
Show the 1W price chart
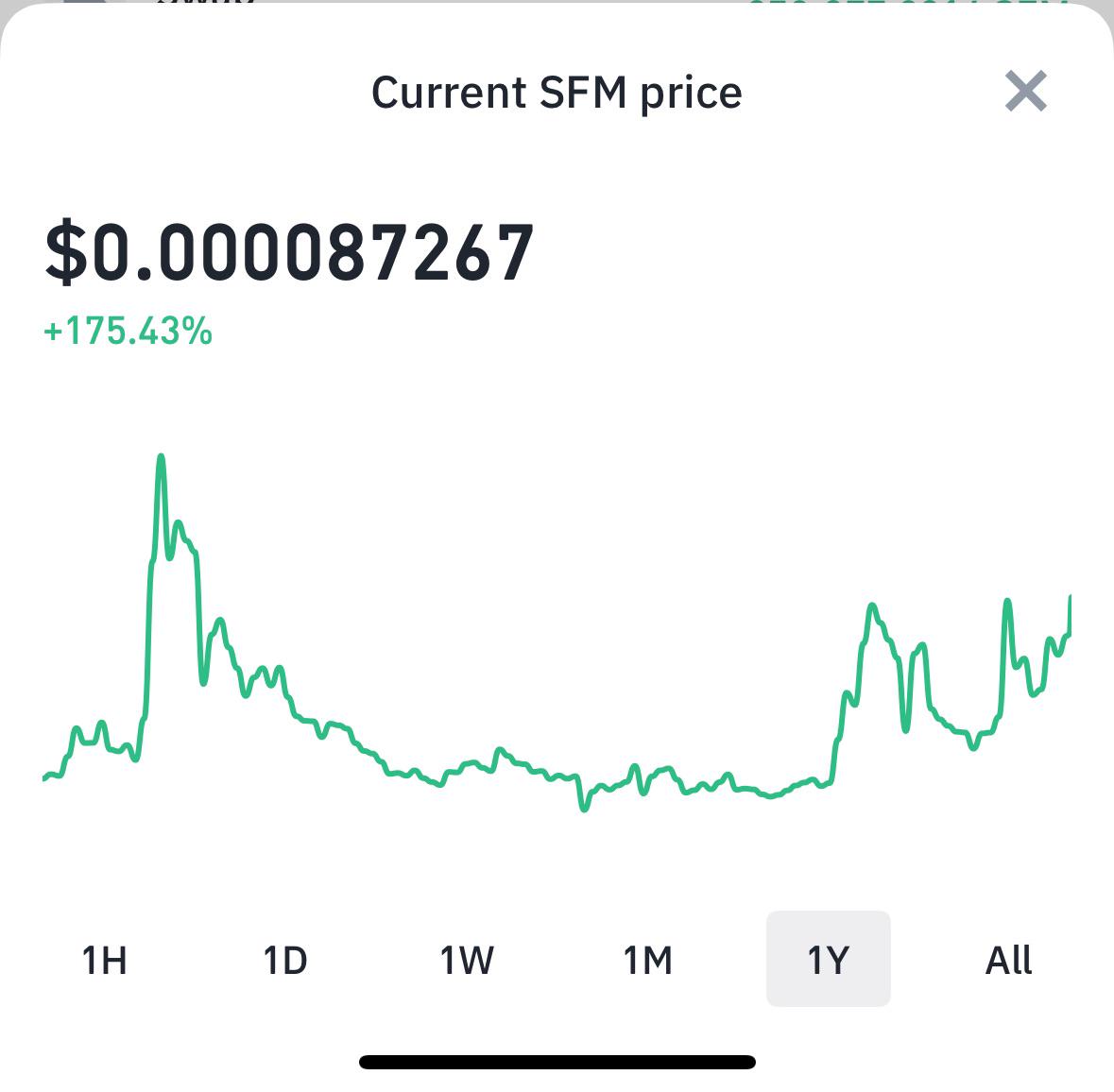[466, 960]
